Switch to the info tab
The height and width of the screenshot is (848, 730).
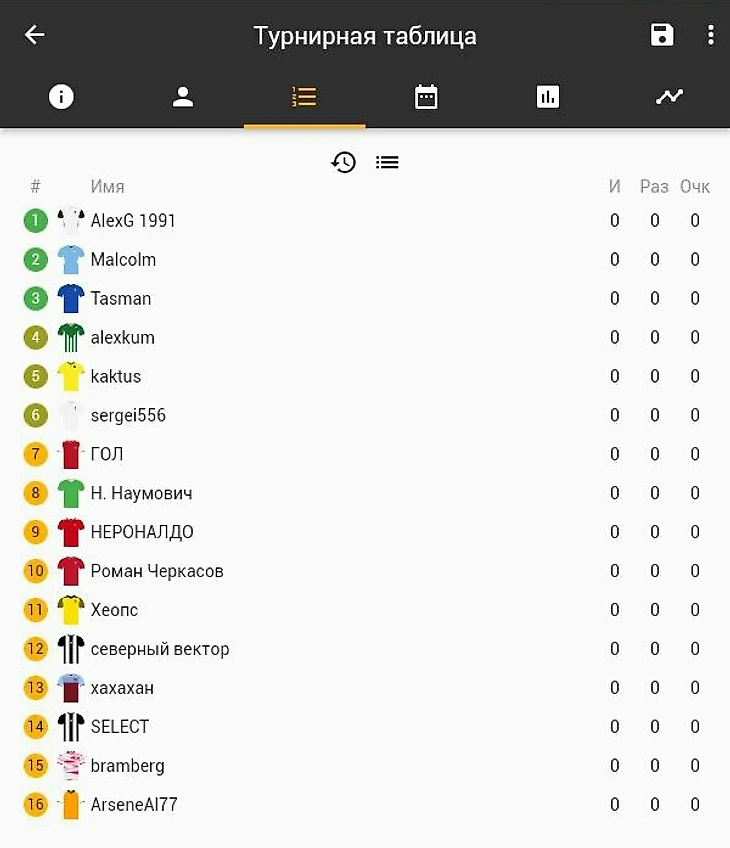pos(61,97)
